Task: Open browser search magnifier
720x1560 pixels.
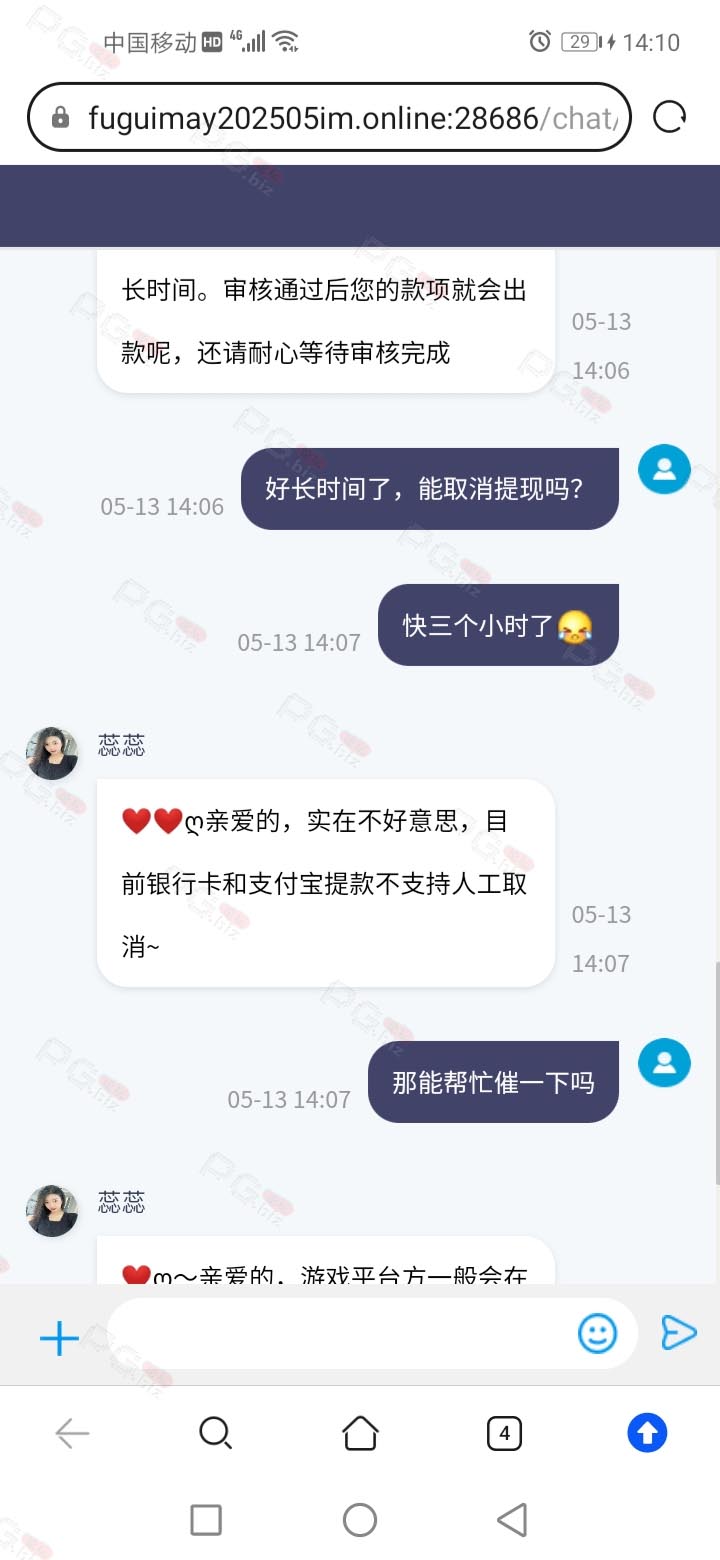Action: pyautogui.click(x=215, y=1434)
